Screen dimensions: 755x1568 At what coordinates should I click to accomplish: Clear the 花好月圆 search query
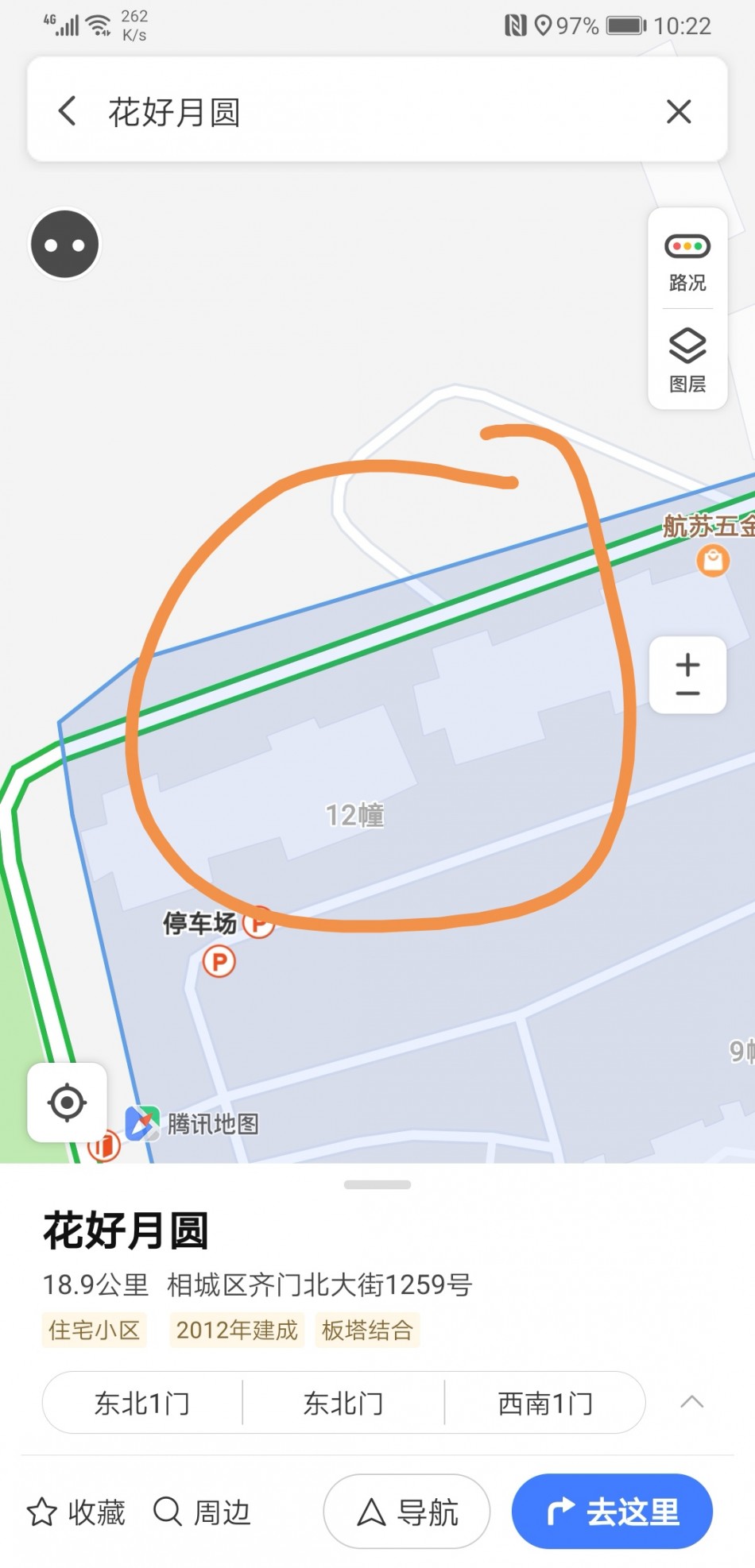point(678,111)
